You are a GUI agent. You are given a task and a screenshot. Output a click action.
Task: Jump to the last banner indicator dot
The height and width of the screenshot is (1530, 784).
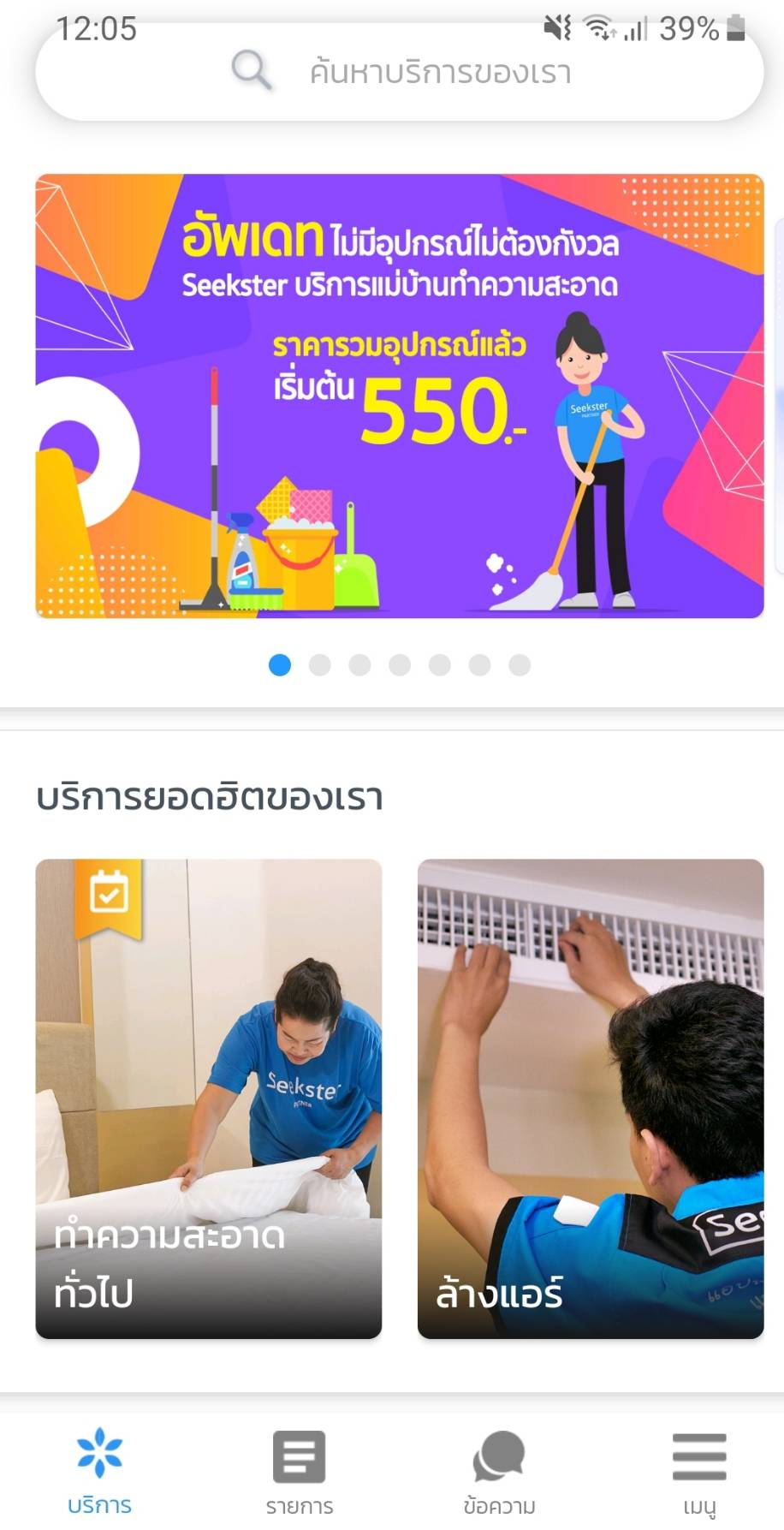pos(520,665)
